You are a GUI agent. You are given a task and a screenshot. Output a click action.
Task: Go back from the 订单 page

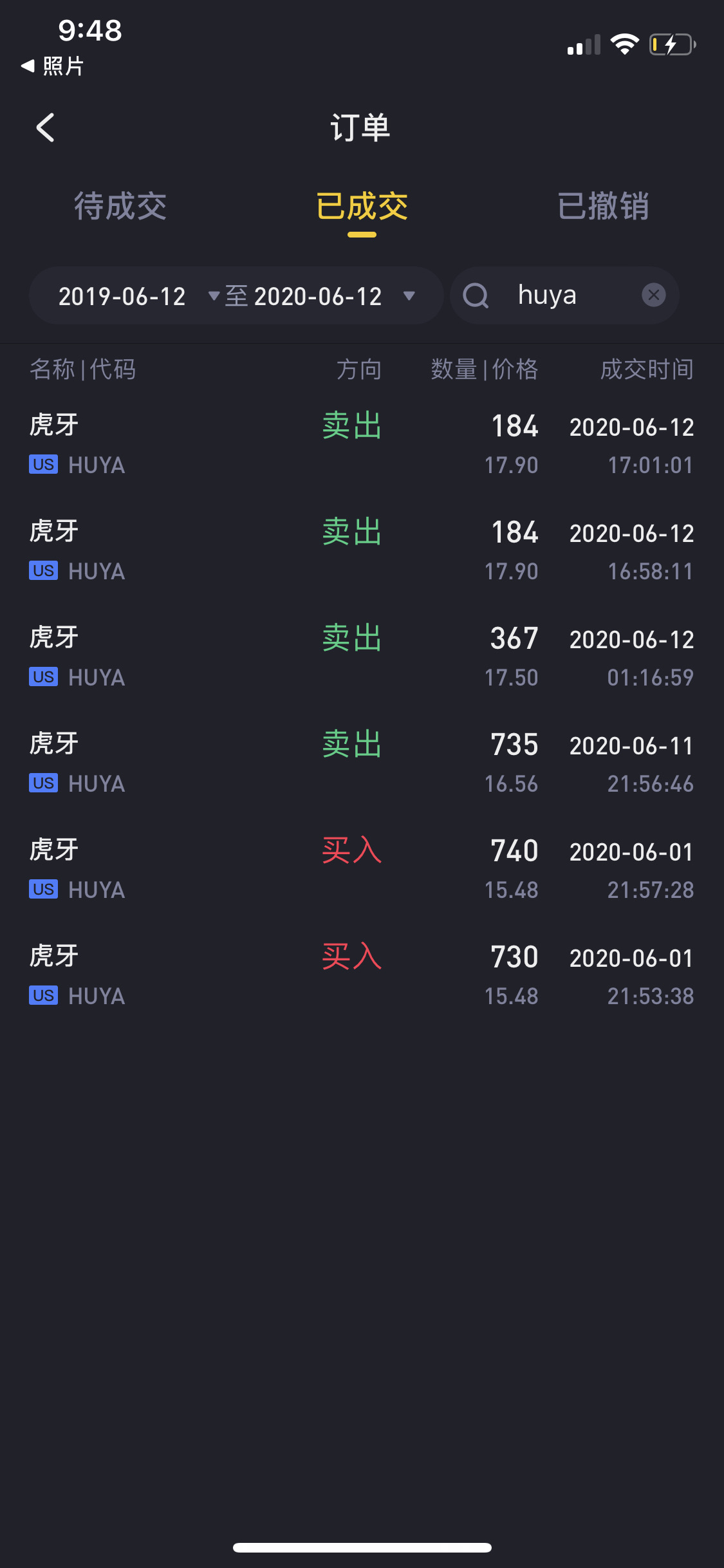(x=45, y=127)
